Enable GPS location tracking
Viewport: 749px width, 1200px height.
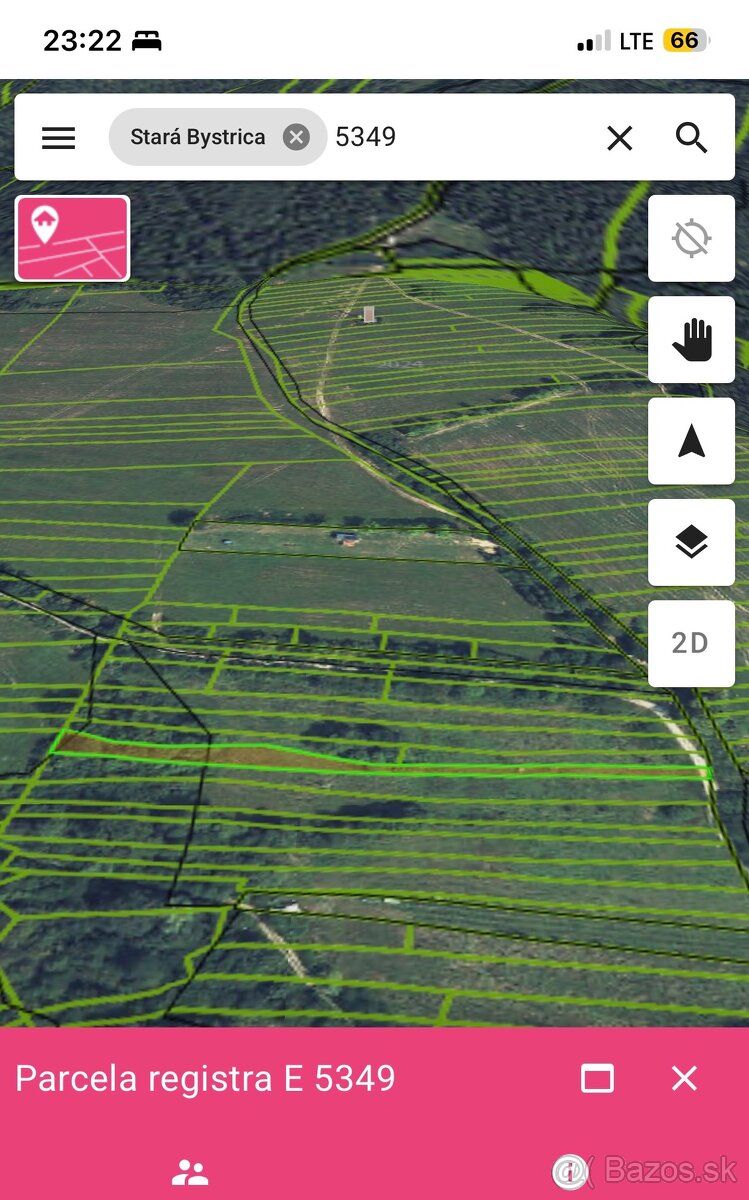[x=691, y=238]
